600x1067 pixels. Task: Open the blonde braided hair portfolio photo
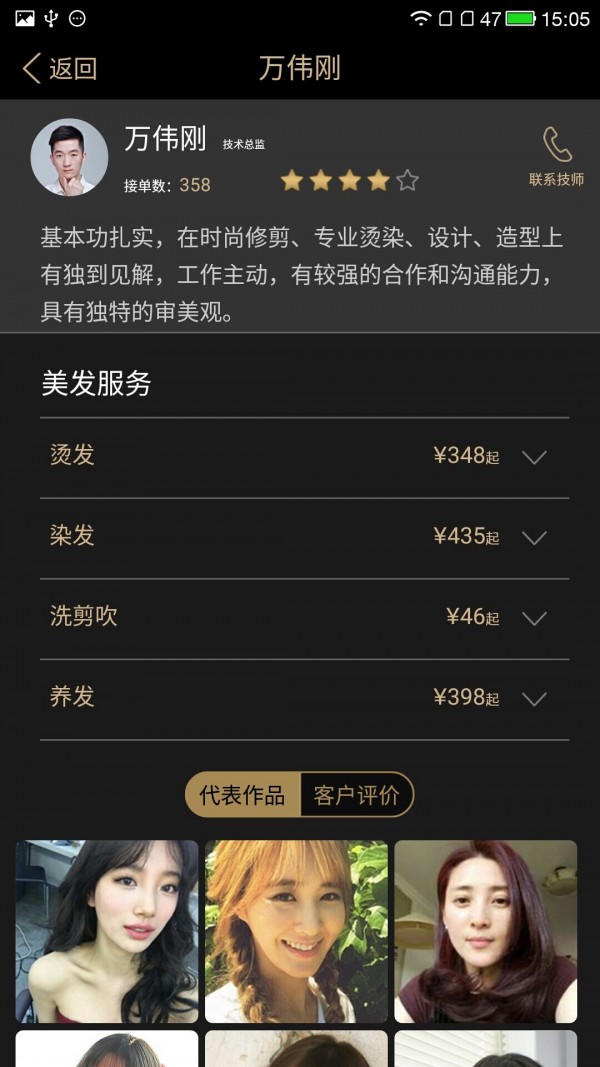point(296,931)
